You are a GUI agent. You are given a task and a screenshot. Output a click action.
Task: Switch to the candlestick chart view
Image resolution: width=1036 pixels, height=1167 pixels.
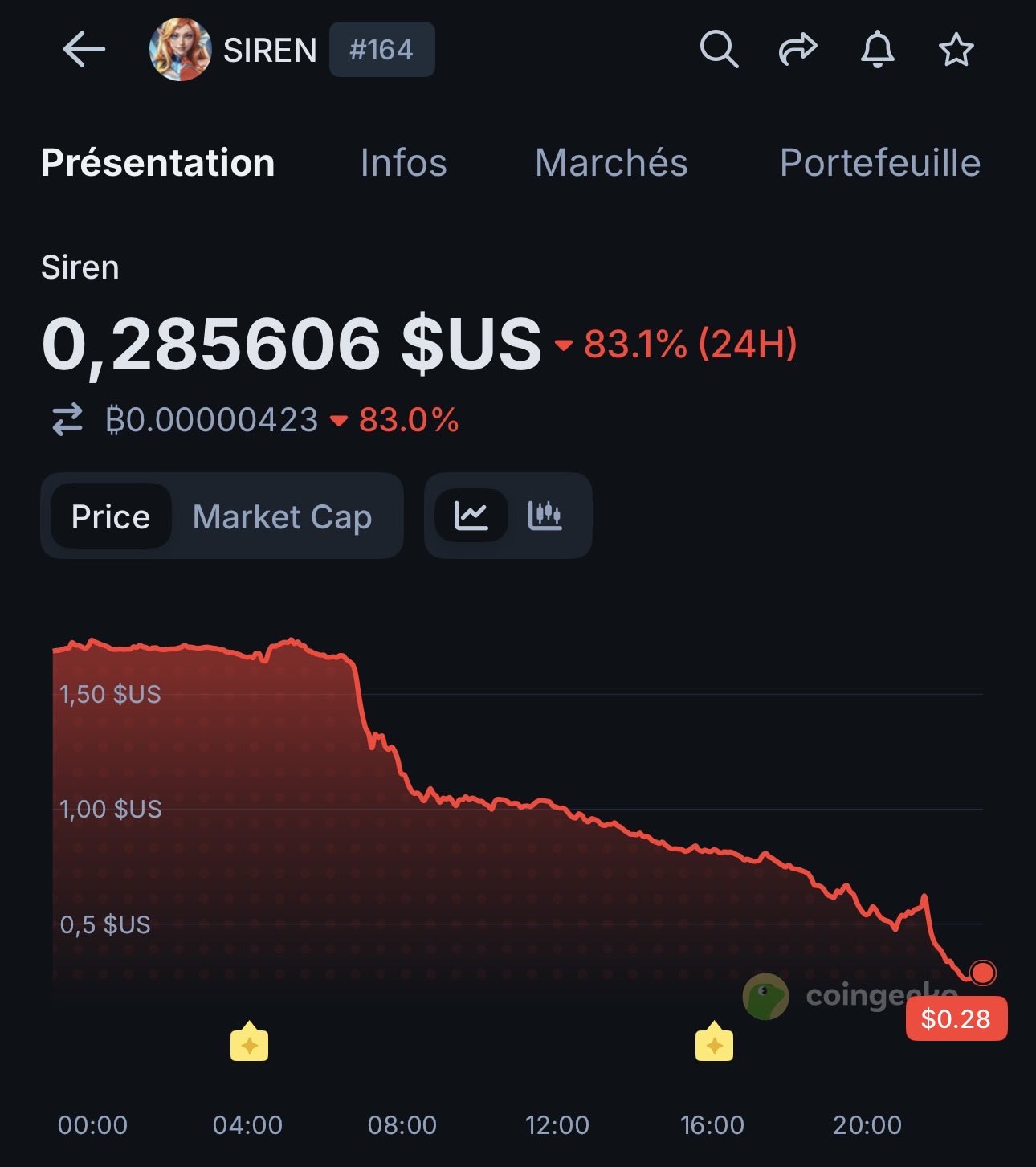(545, 516)
